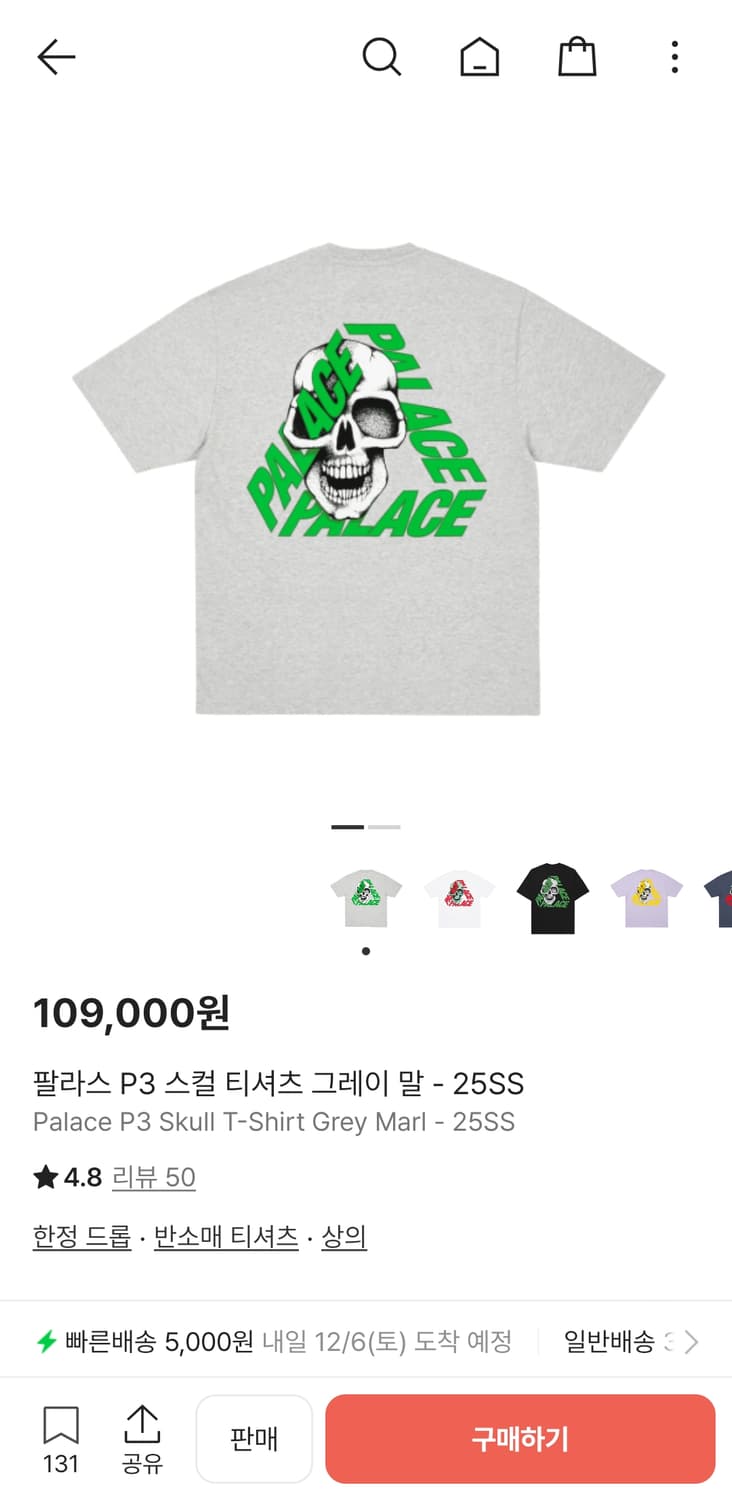
Task: Open the three-dot overflow menu
Action: (x=675, y=57)
